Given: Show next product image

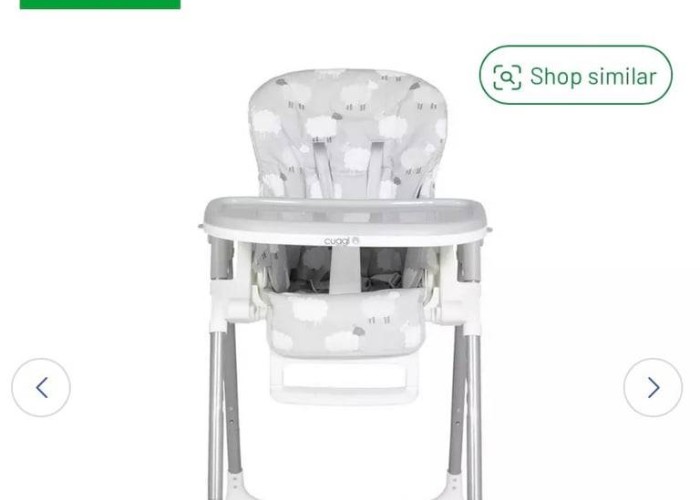Looking at the screenshot, I should (652, 388).
